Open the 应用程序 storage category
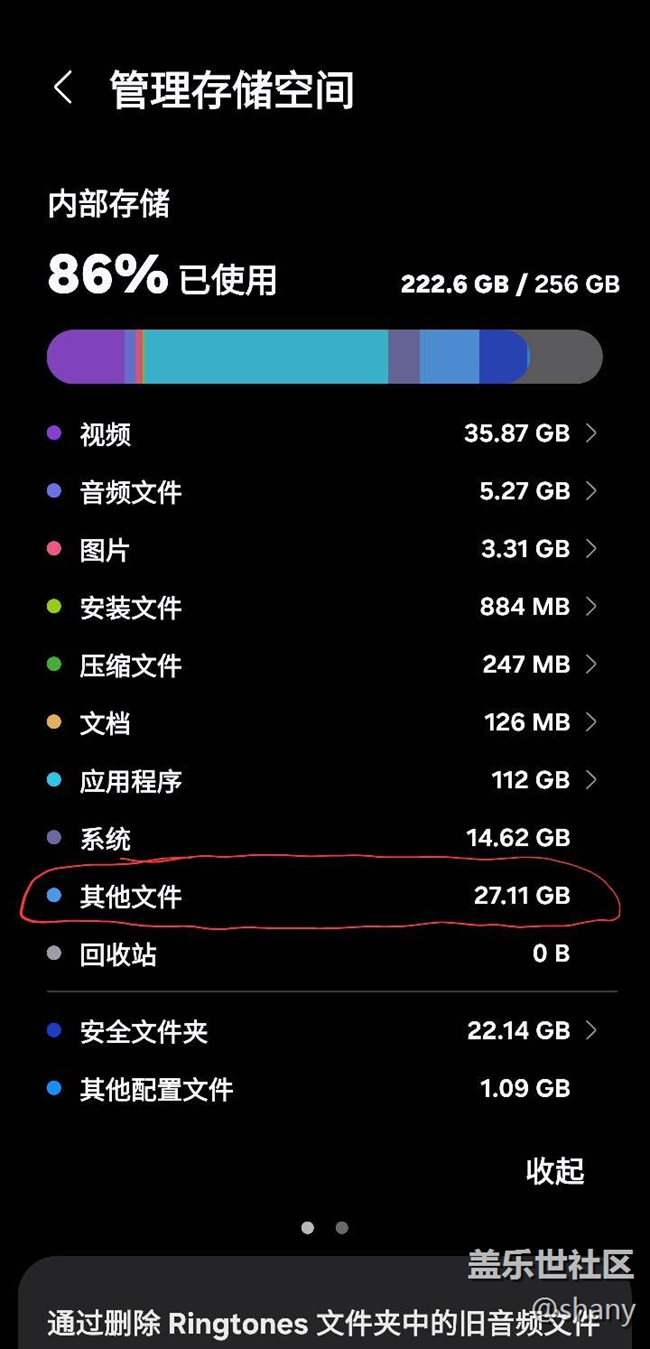Screen dimensions: 650x1349 (324, 781)
